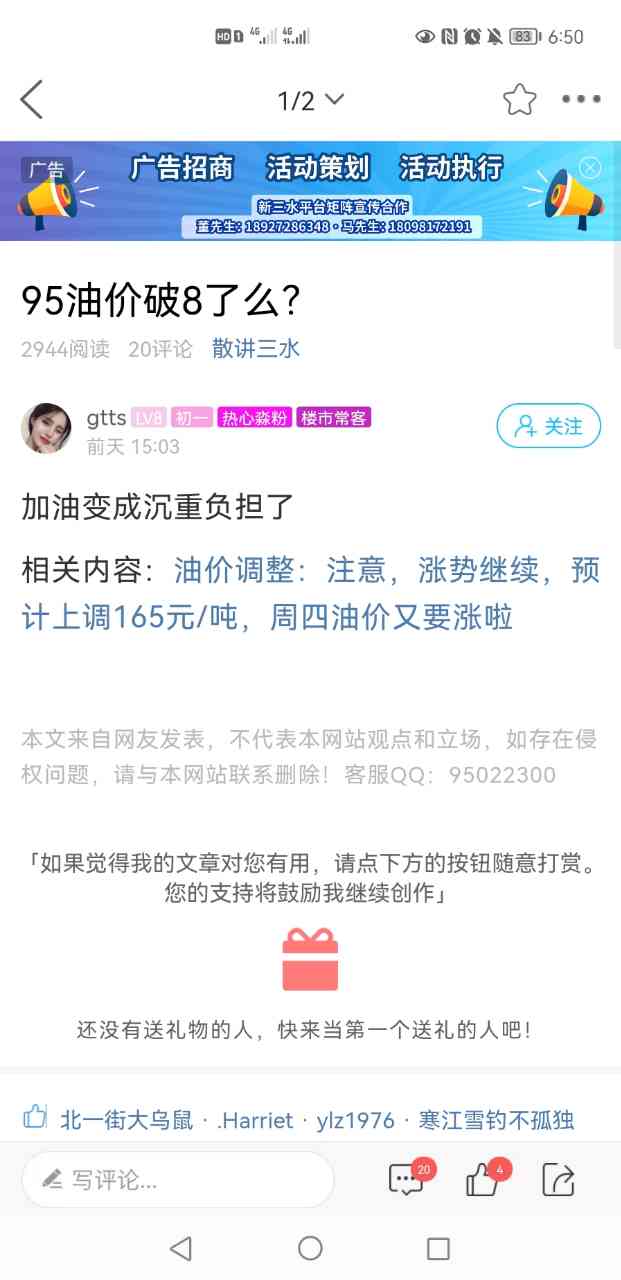Image resolution: width=621 pixels, height=1280 pixels.
Task: View gtts's profile avatar
Action: 46,429
